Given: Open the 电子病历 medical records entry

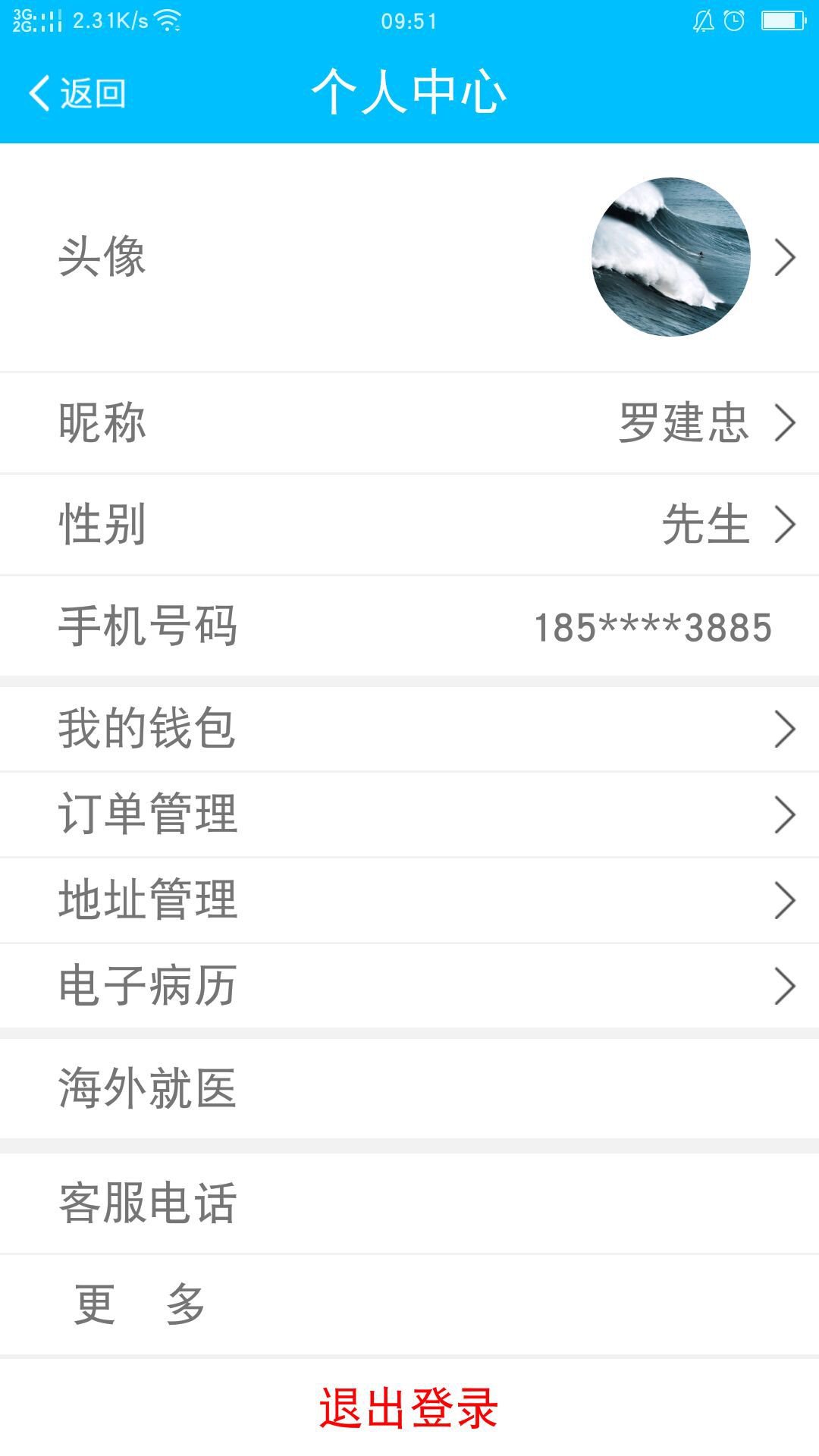Looking at the screenshot, I should pyautogui.click(x=409, y=986).
